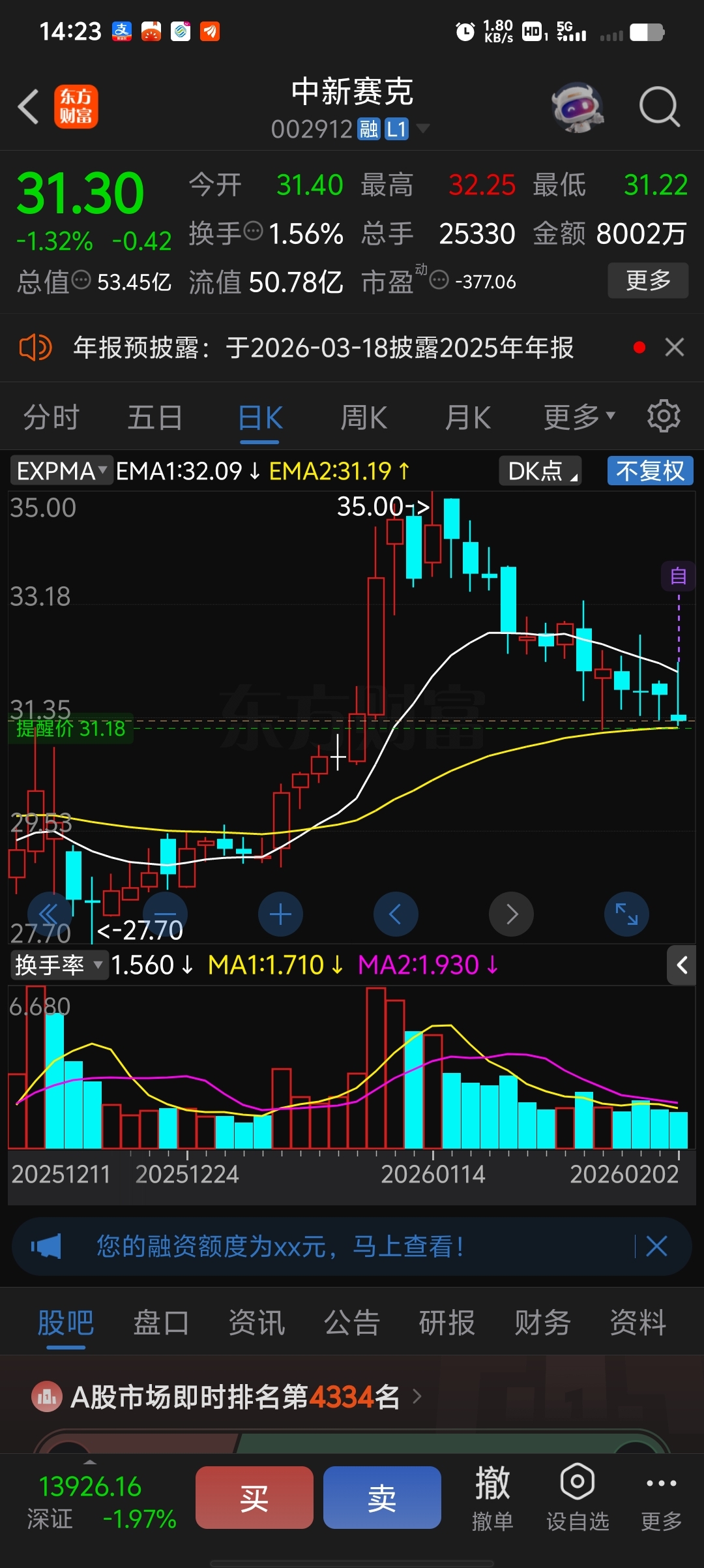Select the 周K chart tab

coord(364,417)
